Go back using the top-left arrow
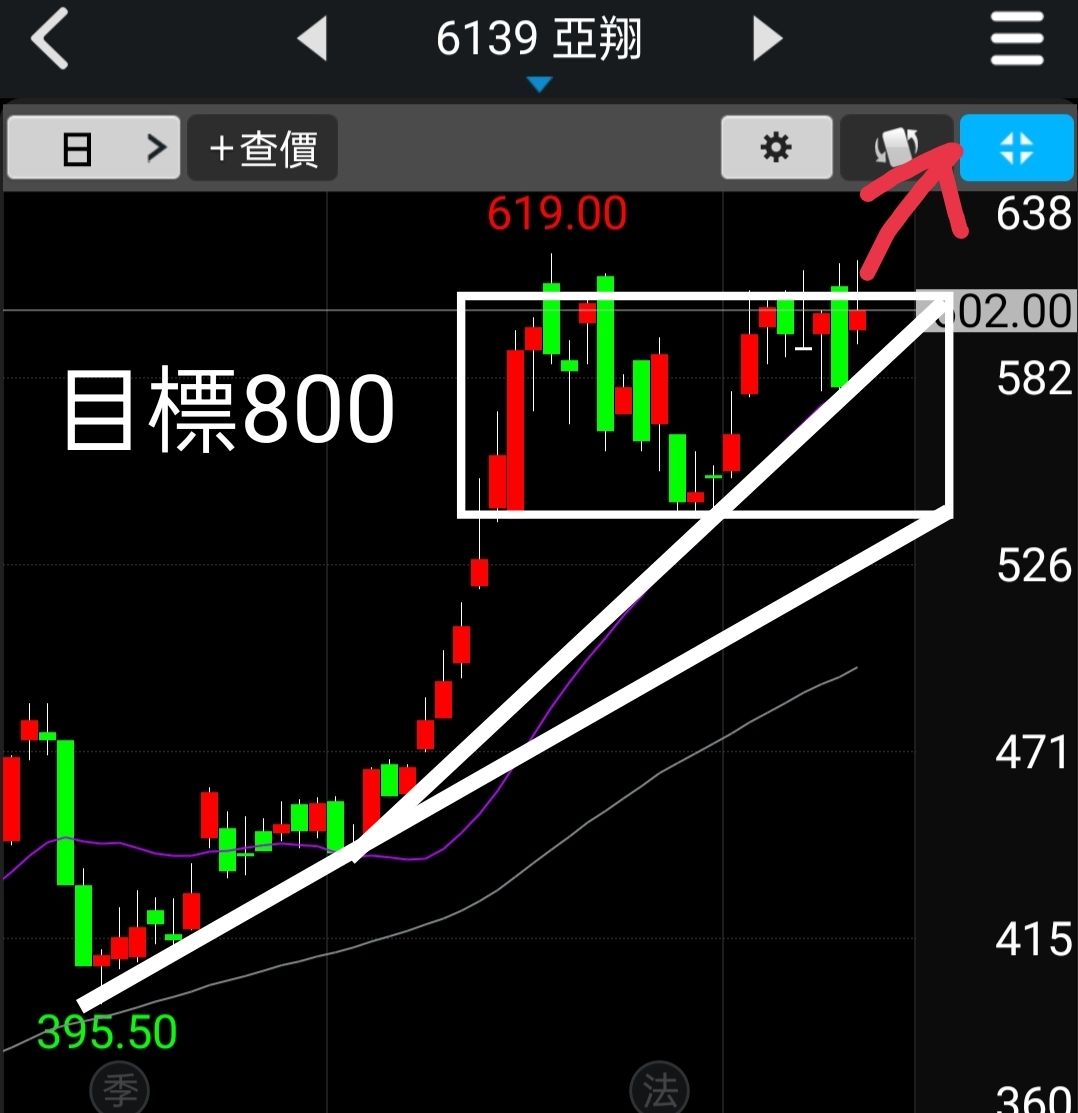1078x1113 pixels. tap(50, 41)
